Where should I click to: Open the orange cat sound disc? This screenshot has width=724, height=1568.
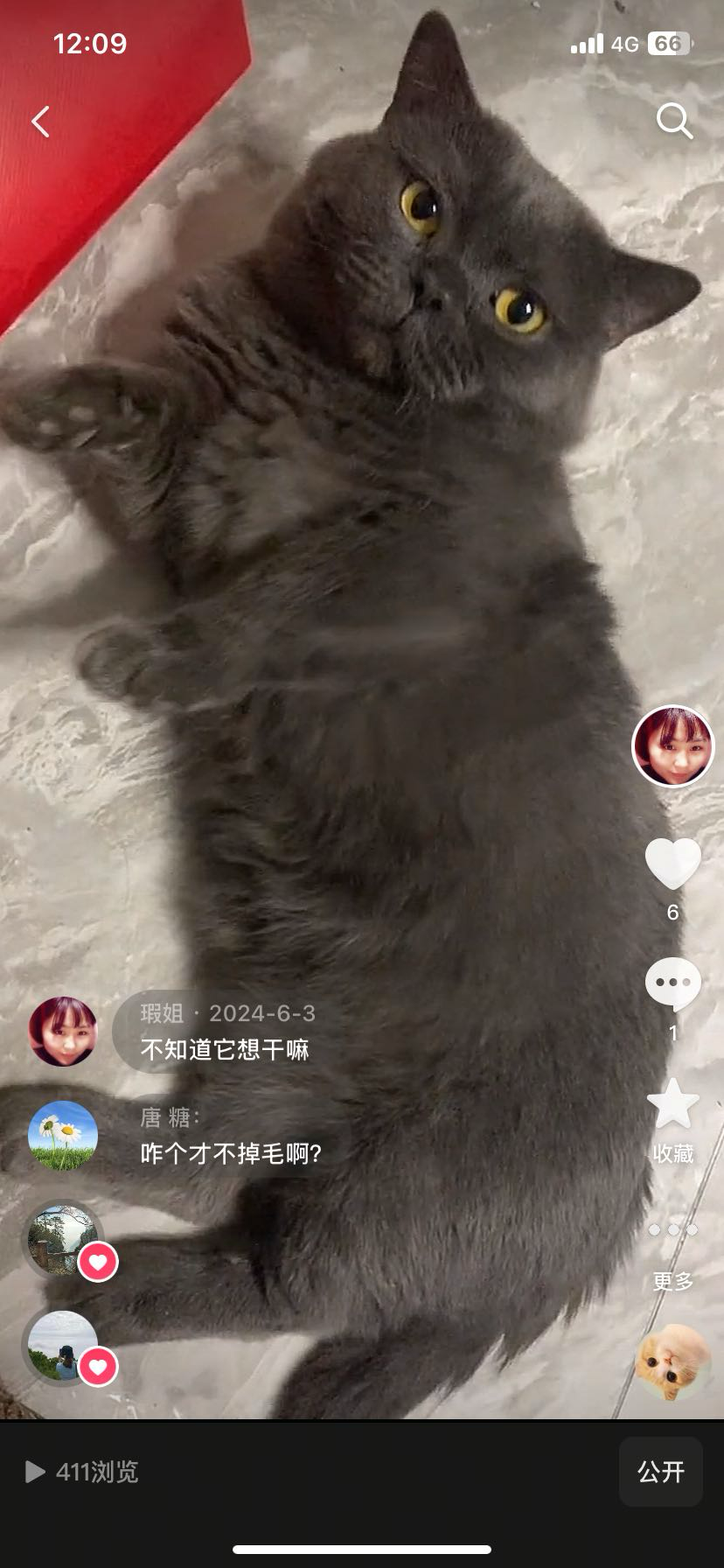[x=672, y=1360]
